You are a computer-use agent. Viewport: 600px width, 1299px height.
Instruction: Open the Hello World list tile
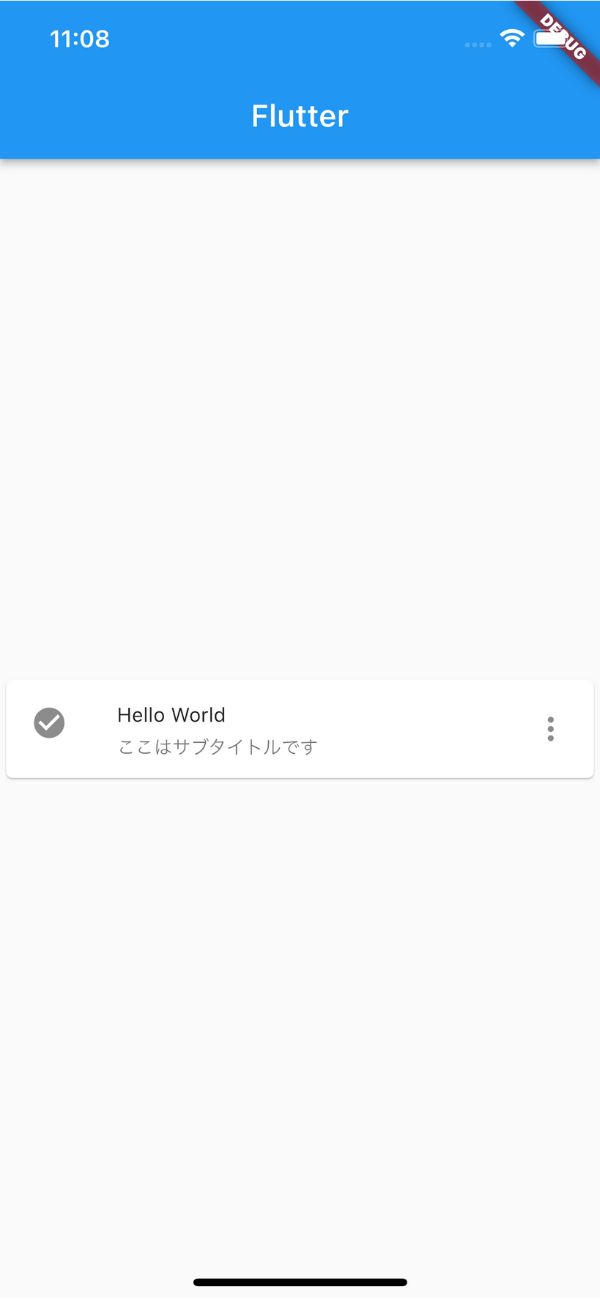pyautogui.click(x=300, y=729)
